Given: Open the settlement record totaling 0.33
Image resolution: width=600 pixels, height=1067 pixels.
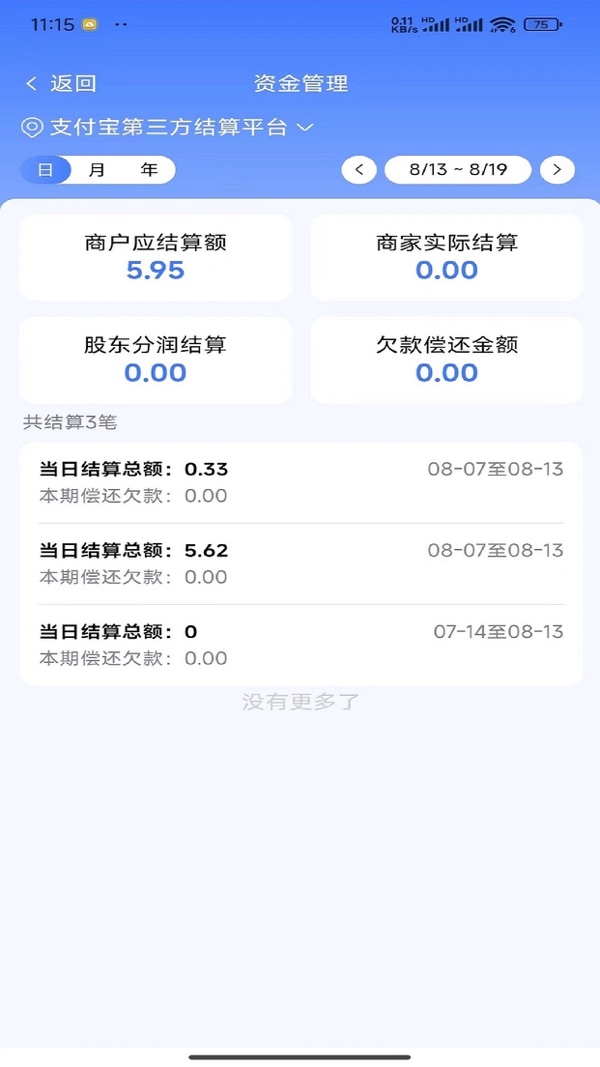Looking at the screenshot, I should coord(300,482).
